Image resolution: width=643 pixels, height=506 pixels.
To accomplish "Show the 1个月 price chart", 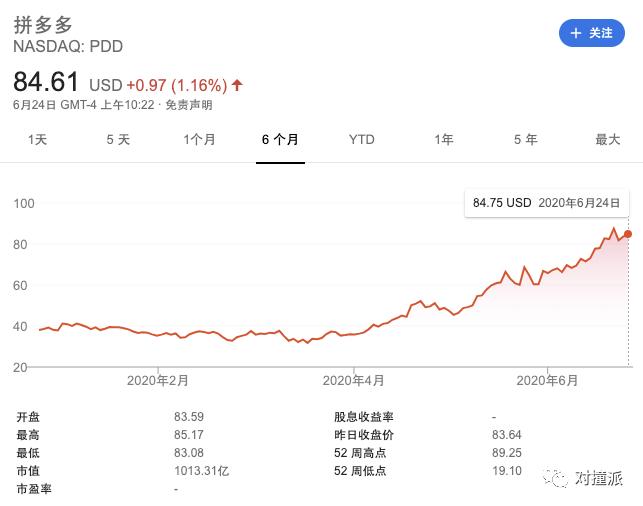I will 199,140.
